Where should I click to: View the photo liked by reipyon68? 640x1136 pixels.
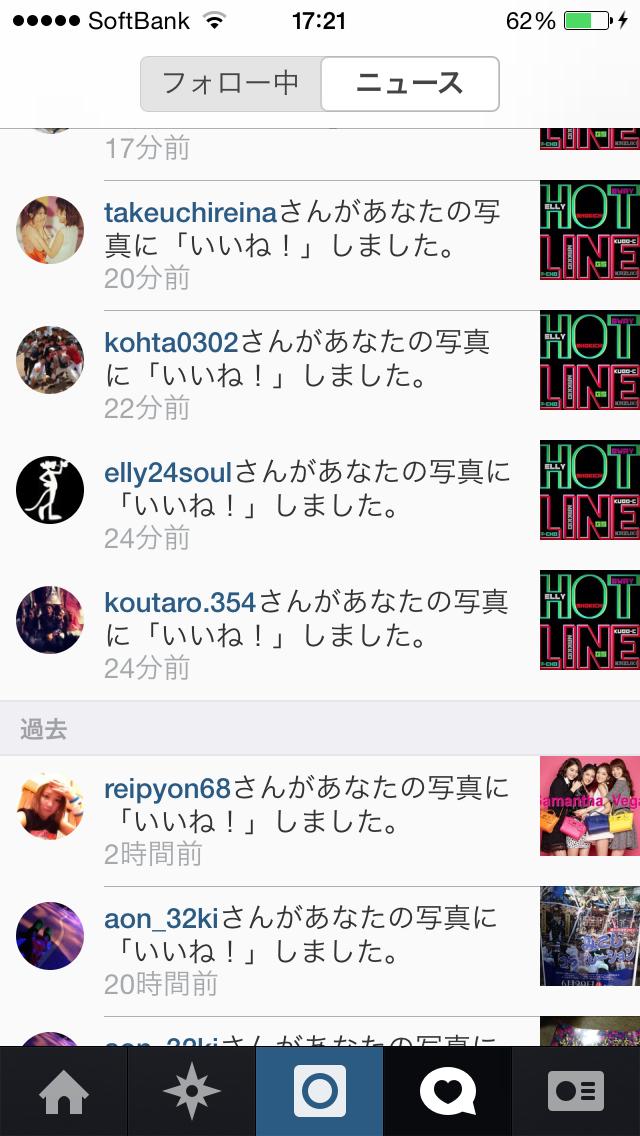590,806
